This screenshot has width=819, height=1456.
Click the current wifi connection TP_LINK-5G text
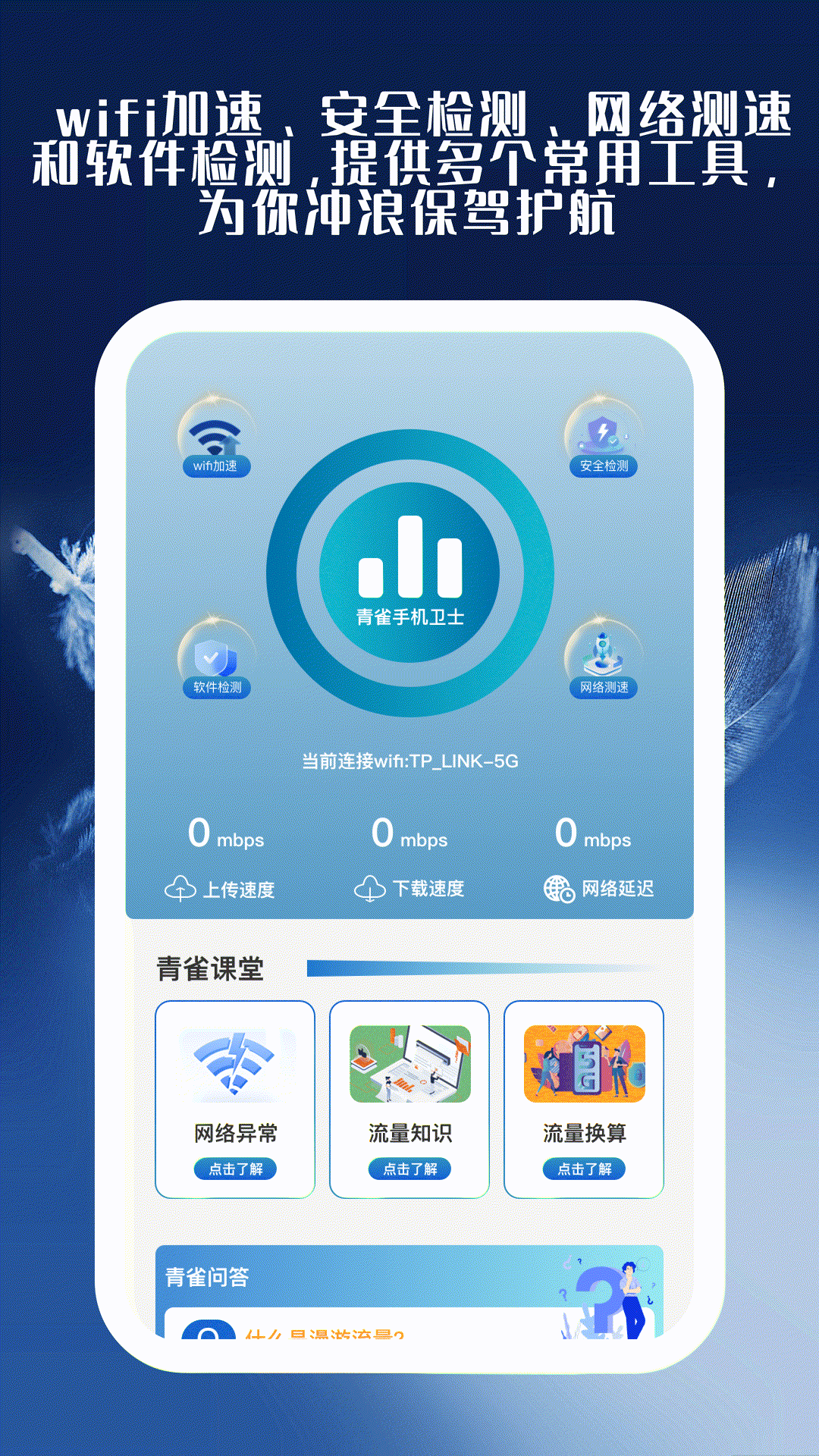[409, 762]
